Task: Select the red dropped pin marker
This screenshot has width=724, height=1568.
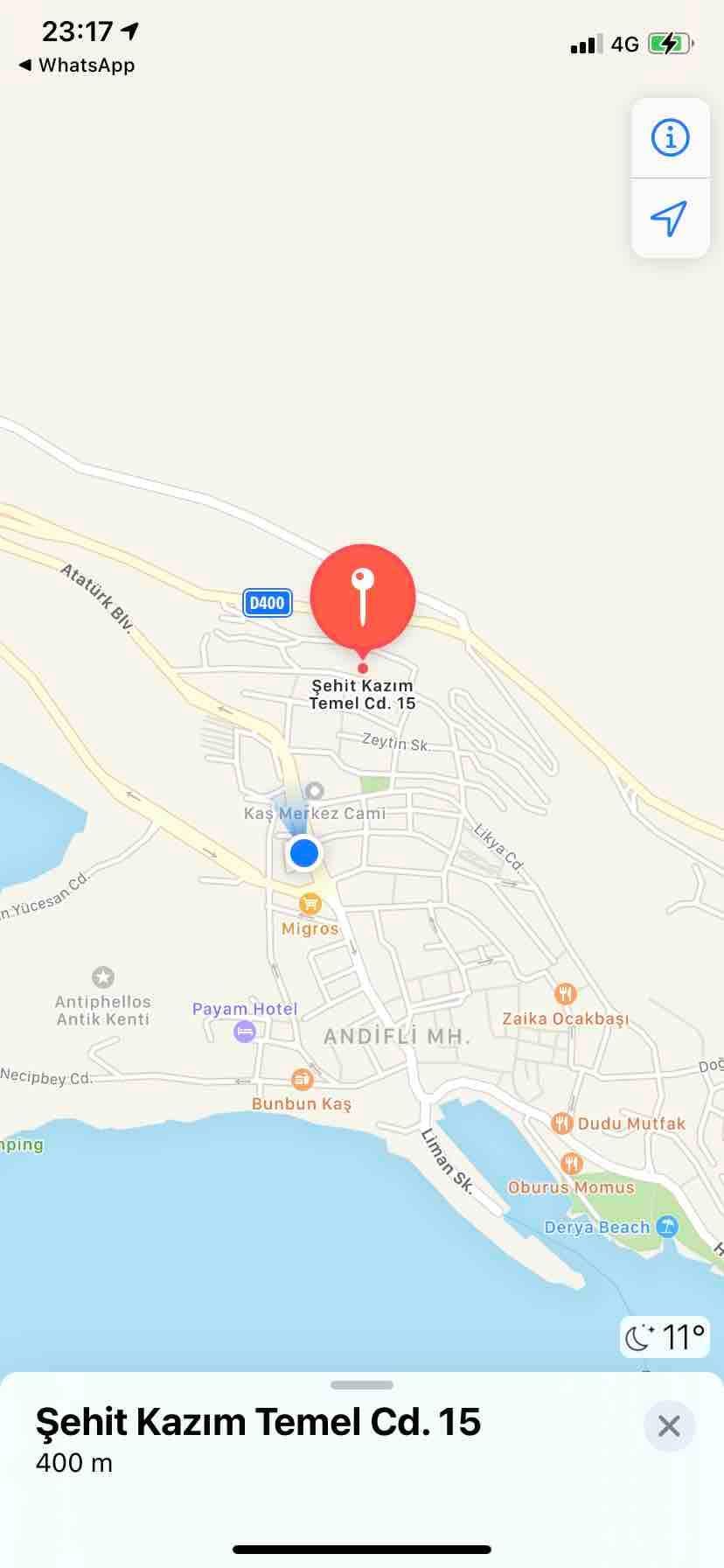Action: pyautogui.click(x=363, y=597)
